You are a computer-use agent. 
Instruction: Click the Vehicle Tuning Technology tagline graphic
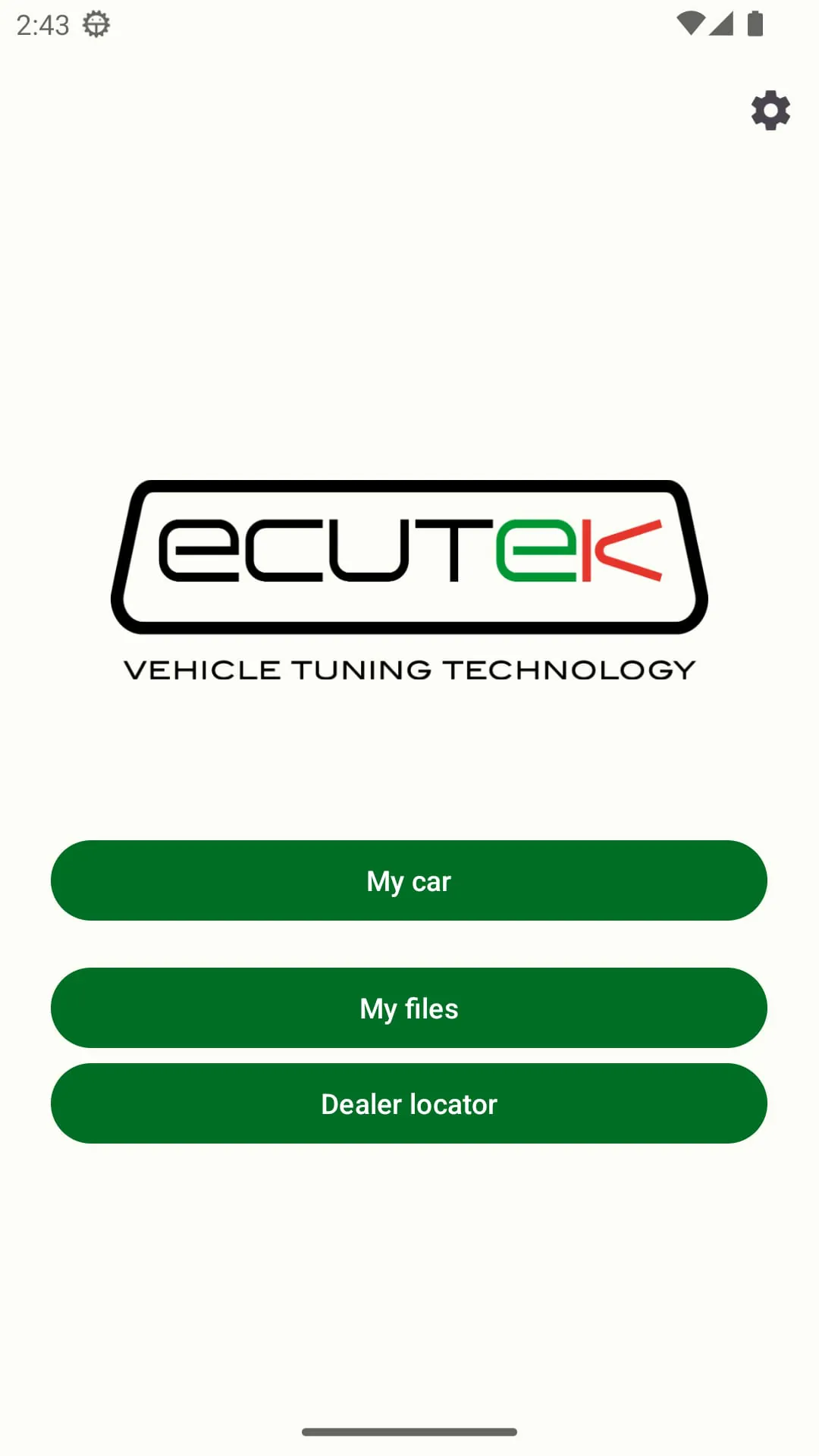[x=409, y=669]
